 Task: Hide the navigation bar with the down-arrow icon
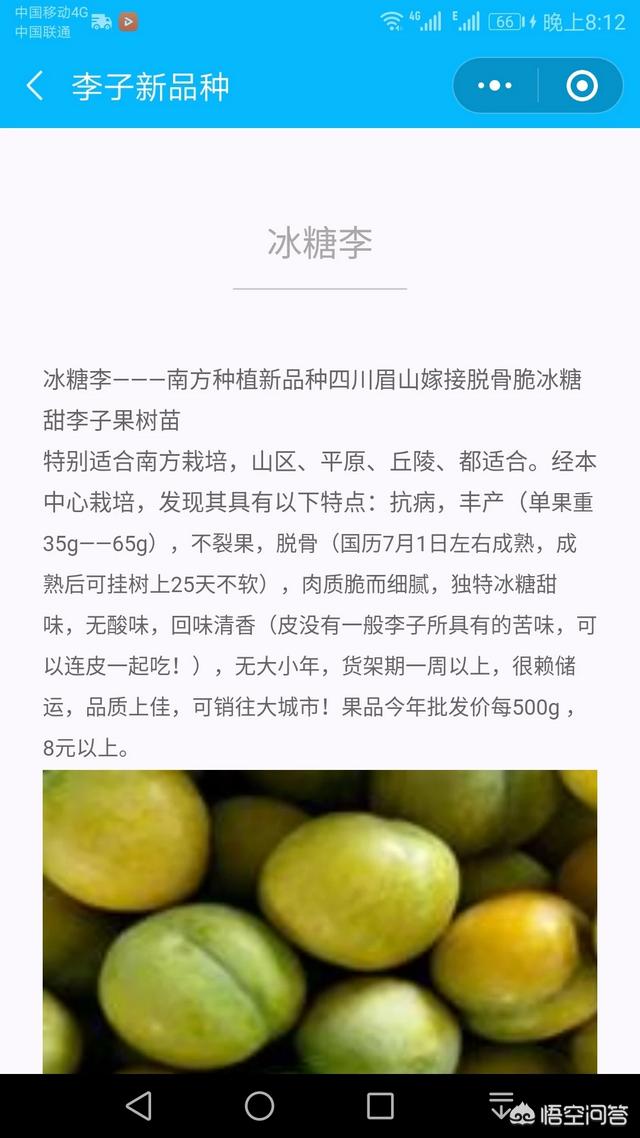[x=501, y=1105]
